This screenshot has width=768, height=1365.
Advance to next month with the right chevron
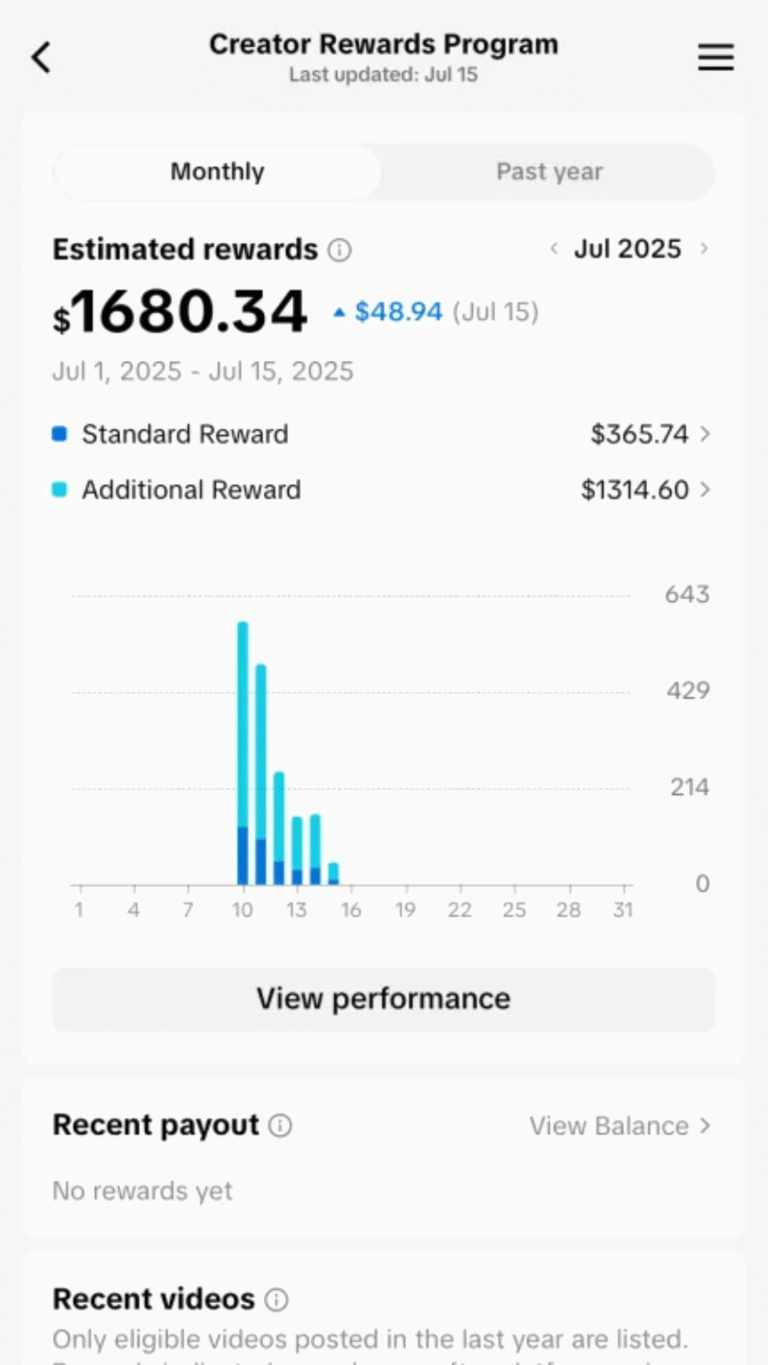coord(705,249)
